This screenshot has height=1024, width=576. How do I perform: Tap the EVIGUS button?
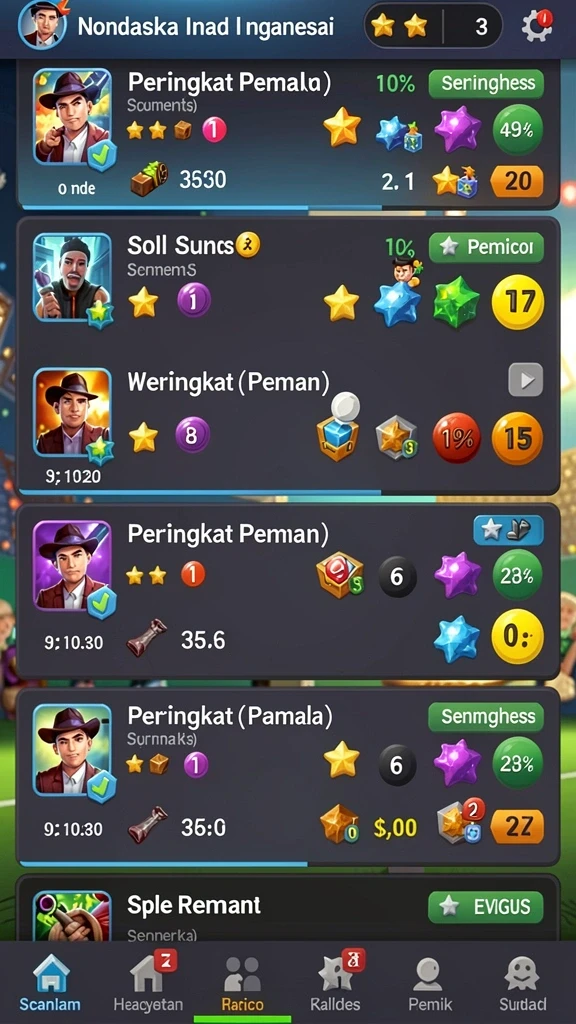coord(486,907)
